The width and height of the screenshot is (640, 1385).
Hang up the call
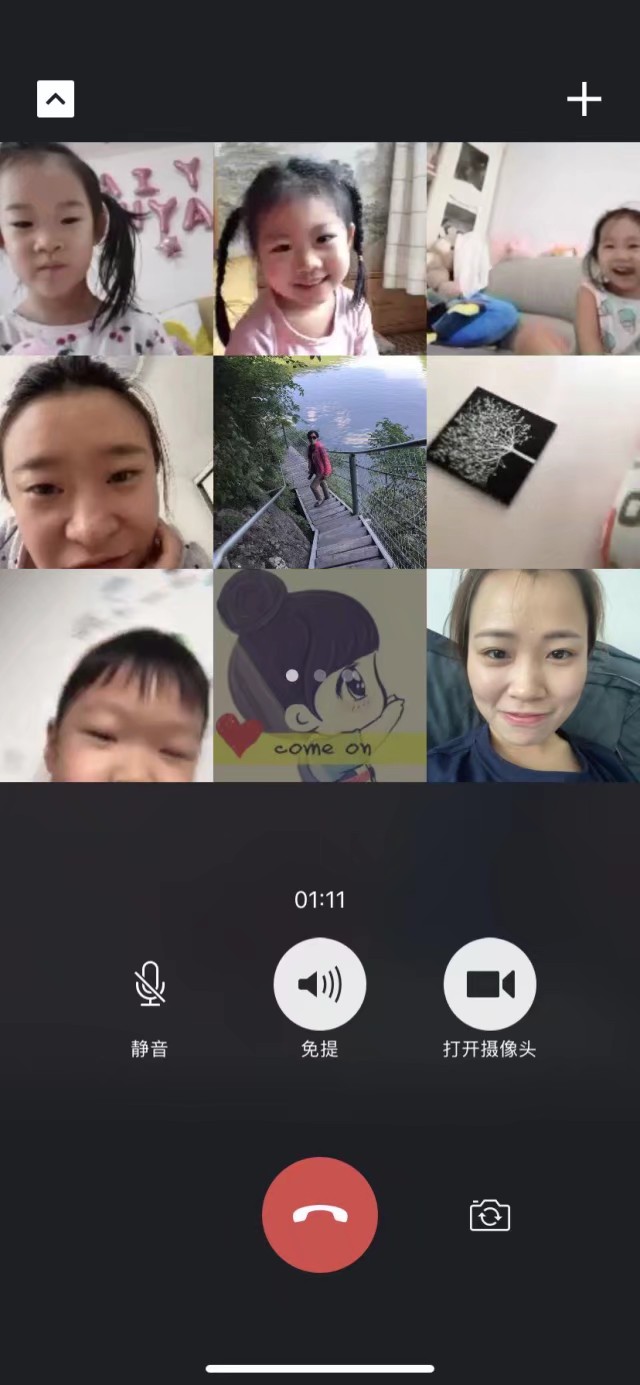click(x=320, y=1214)
